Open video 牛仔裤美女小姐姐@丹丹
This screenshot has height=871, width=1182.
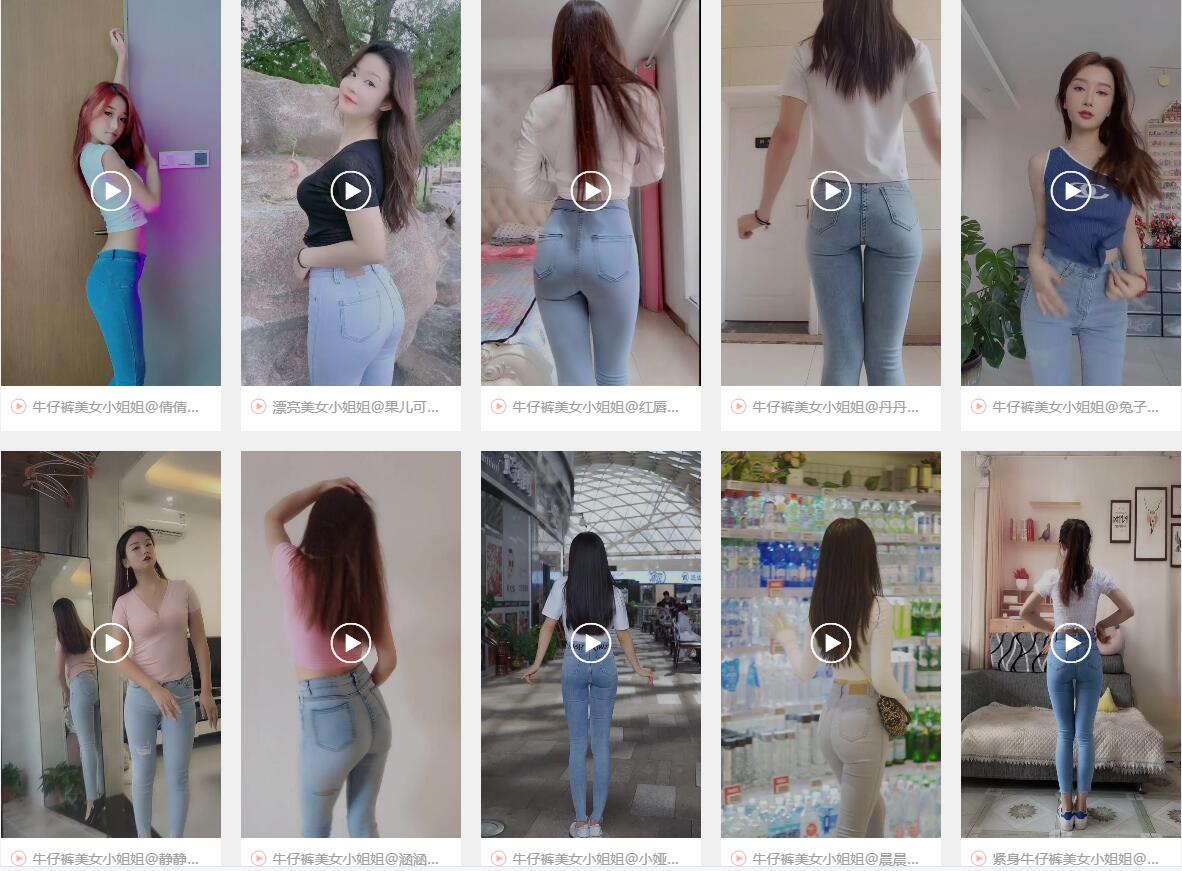[x=831, y=191]
